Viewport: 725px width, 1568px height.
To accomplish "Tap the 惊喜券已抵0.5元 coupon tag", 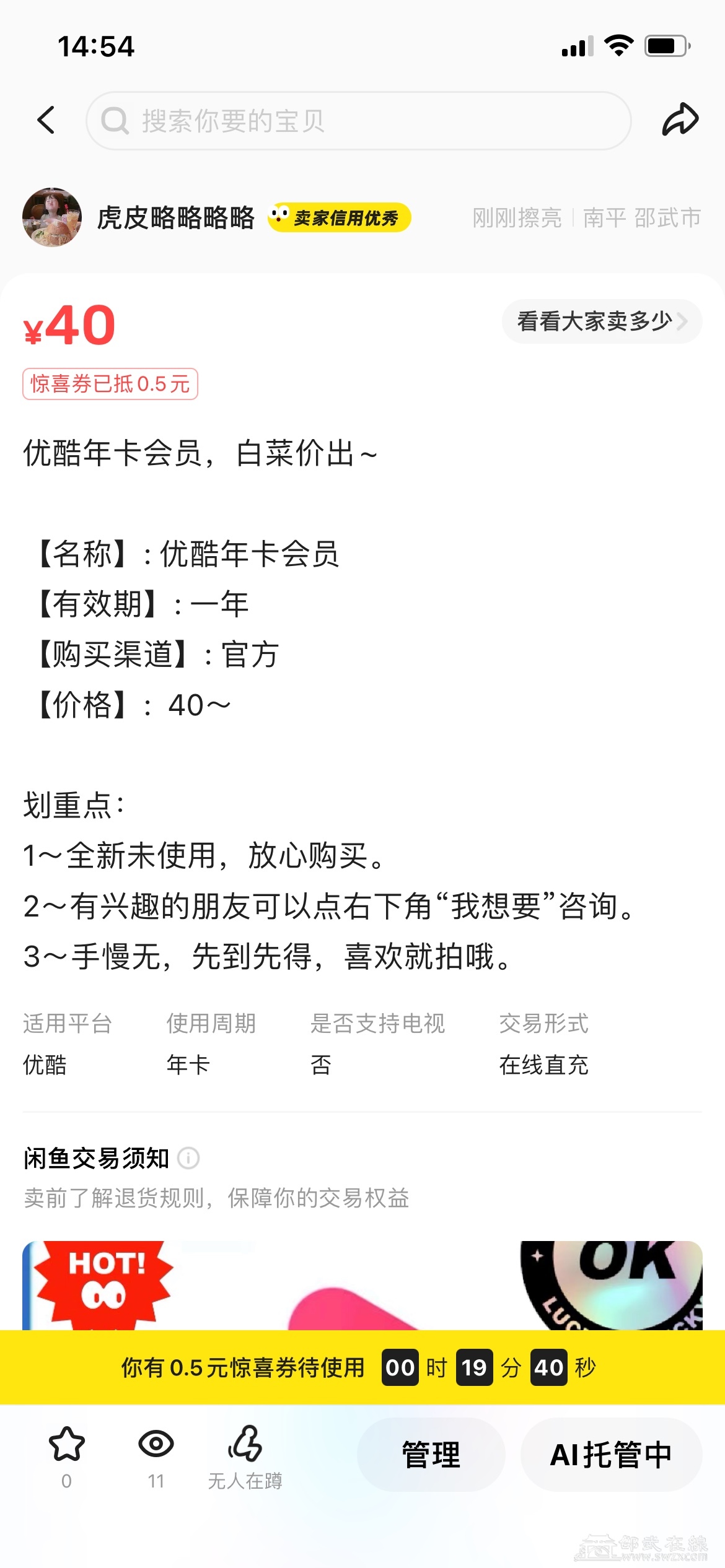I will click(110, 384).
